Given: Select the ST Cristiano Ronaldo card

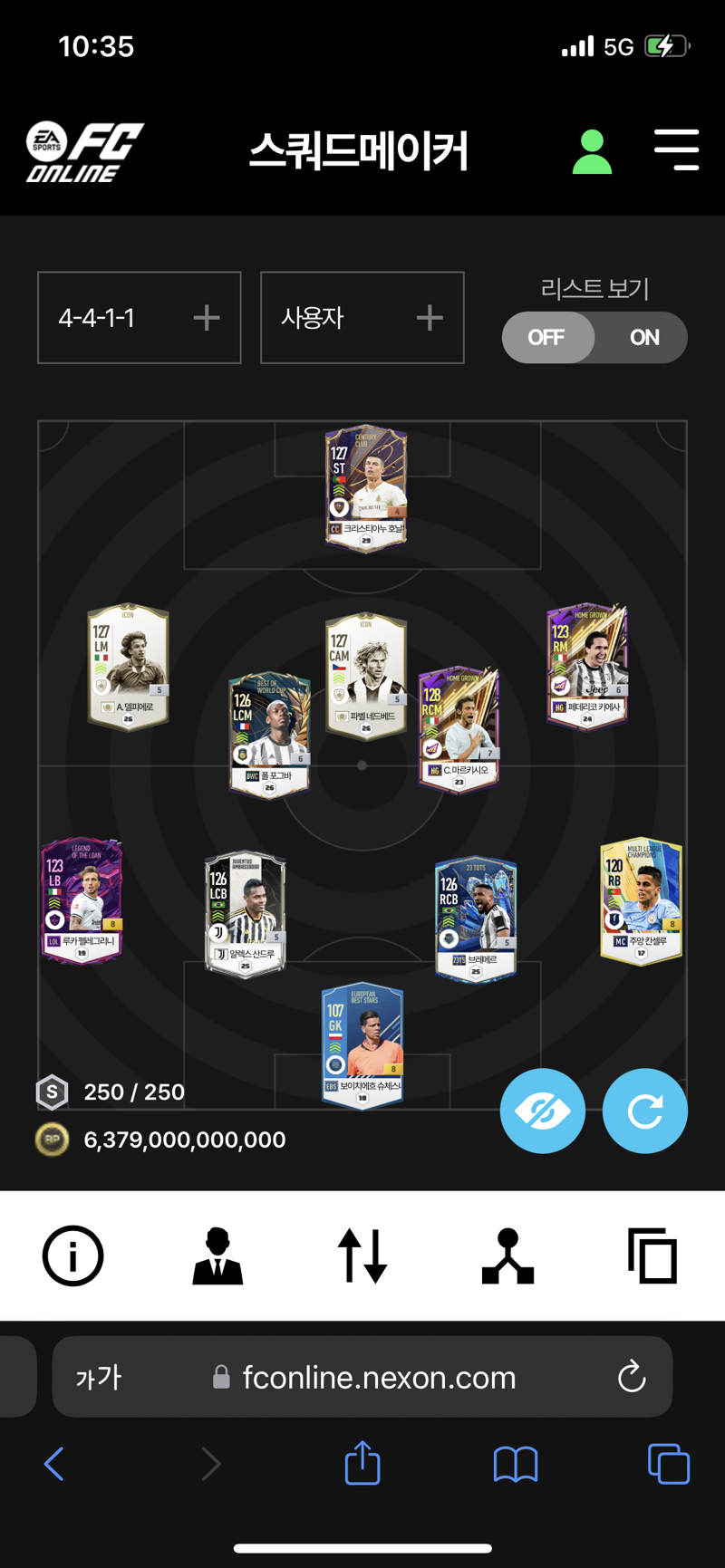Looking at the screenshot, I should [366, 487].
